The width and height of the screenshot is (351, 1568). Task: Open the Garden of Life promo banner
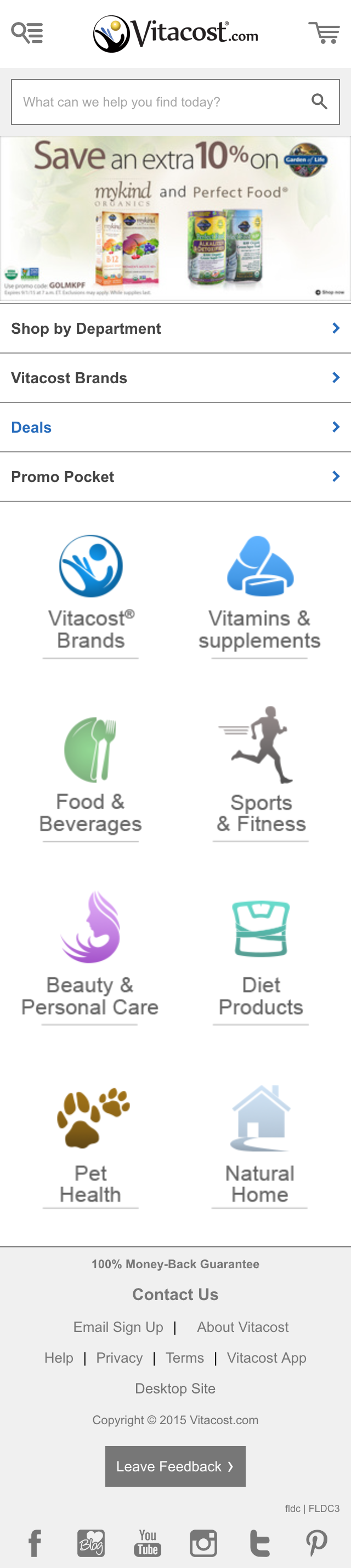click(x=175, y=218)
